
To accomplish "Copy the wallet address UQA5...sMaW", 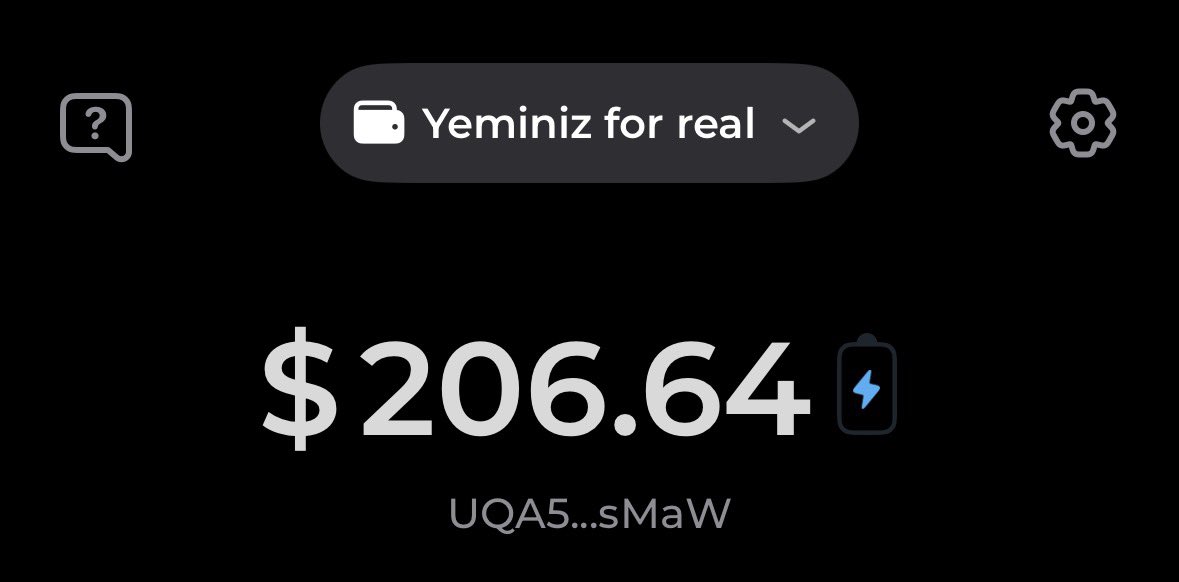I will [x=590, y=514].
